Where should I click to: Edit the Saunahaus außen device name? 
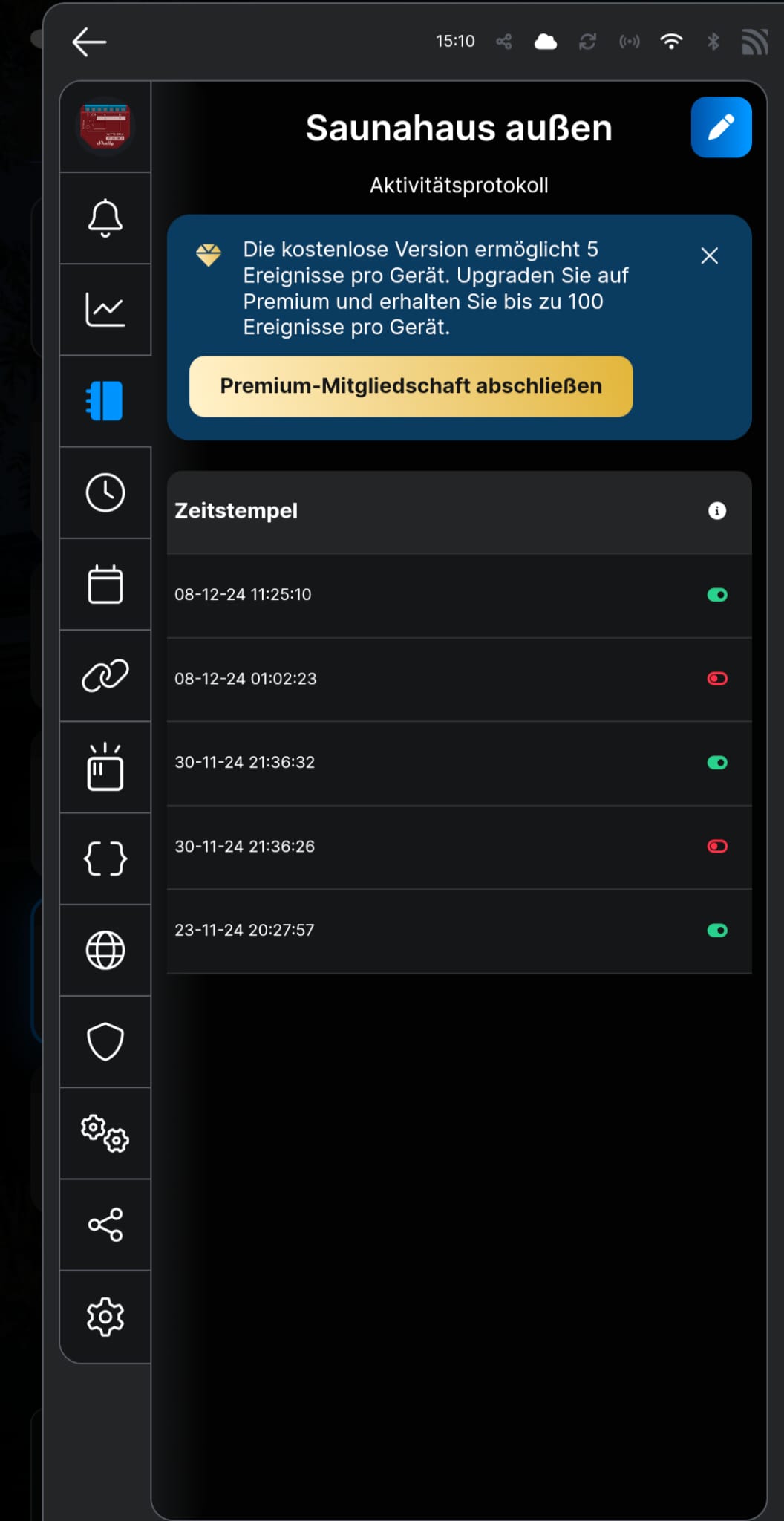point(721,127)
